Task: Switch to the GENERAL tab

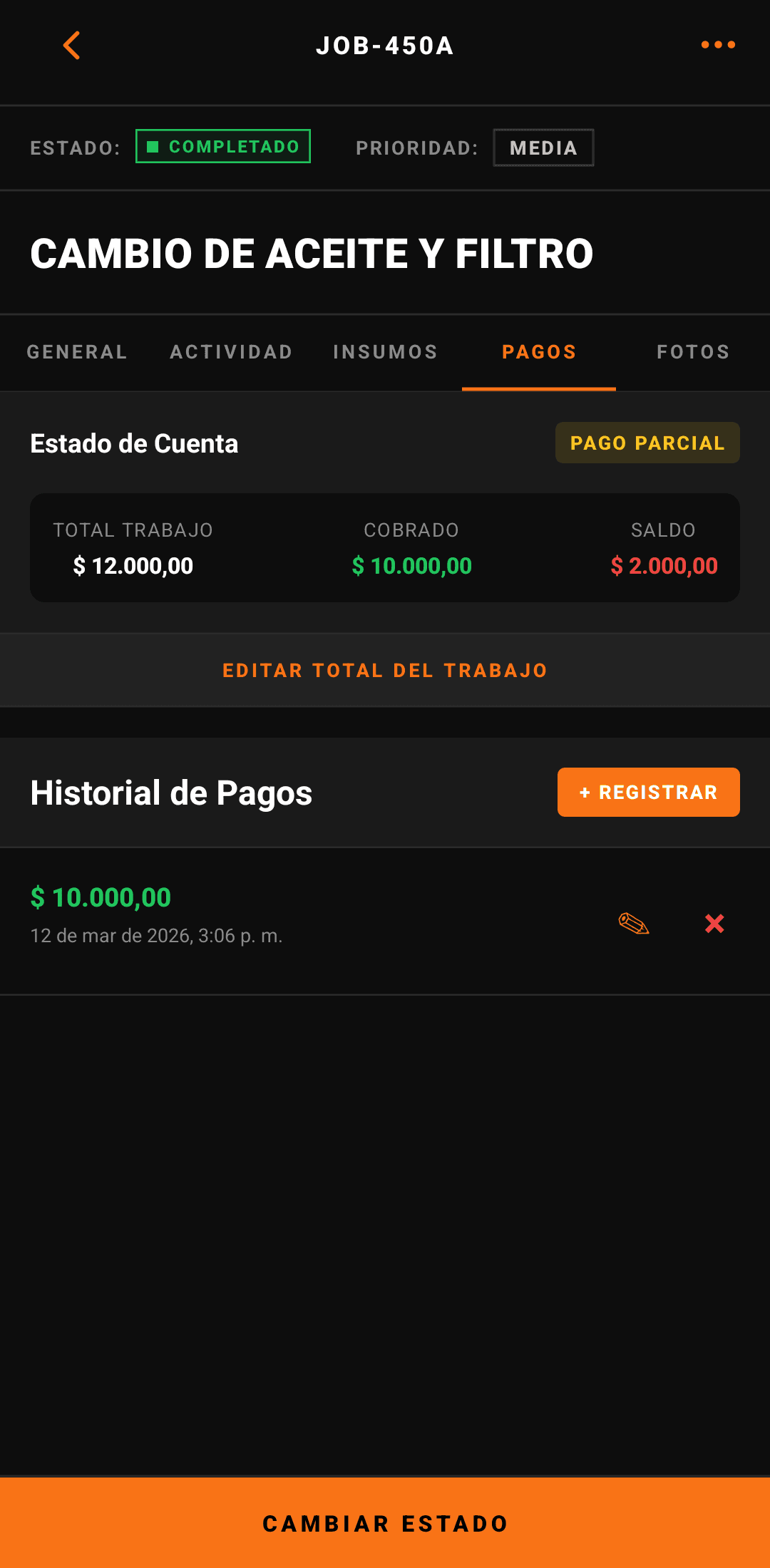Action: (x=76, y=352)
